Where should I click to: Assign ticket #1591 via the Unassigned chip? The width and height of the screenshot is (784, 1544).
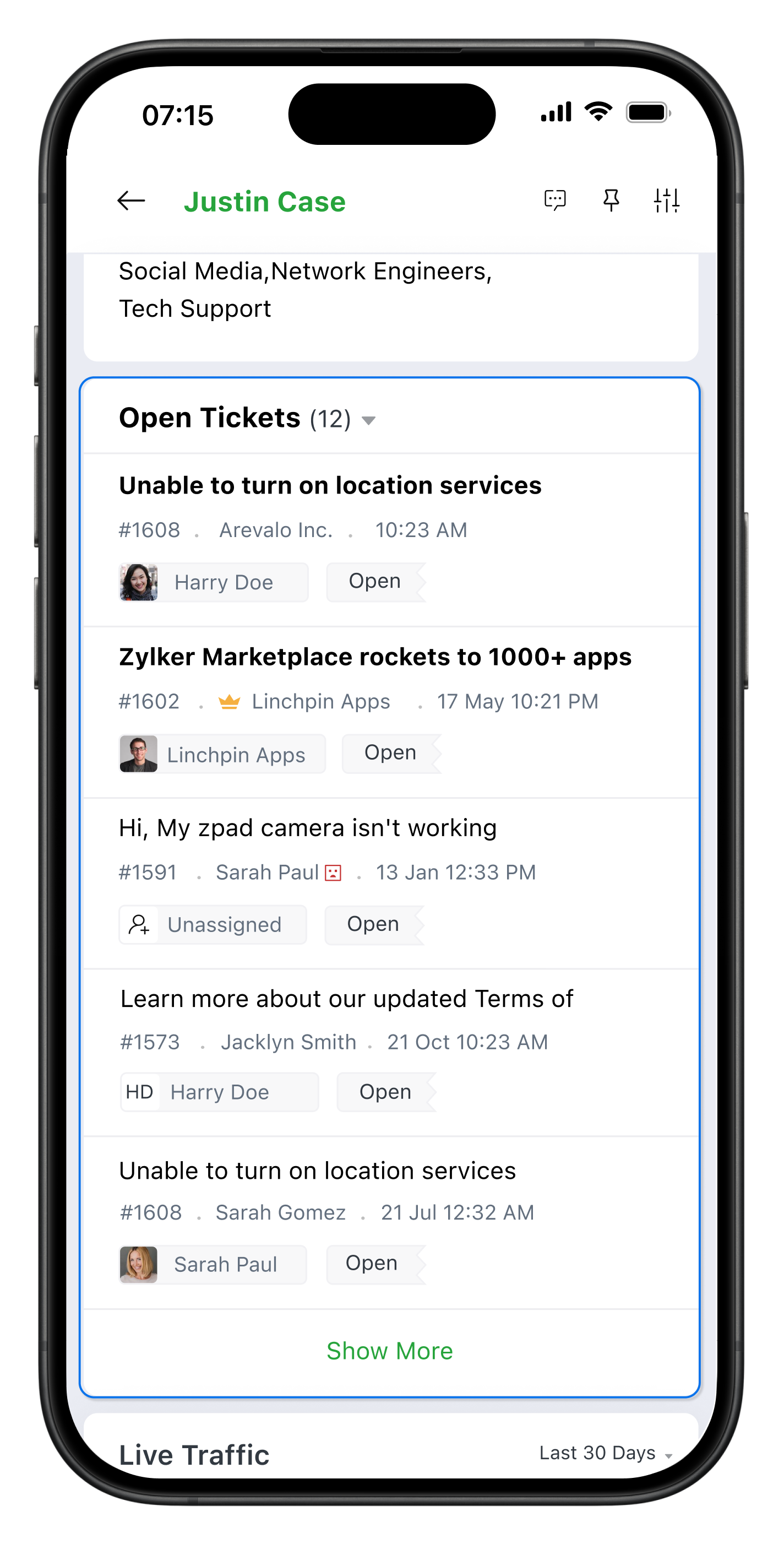pyautogui.click(x=213, y=924)
